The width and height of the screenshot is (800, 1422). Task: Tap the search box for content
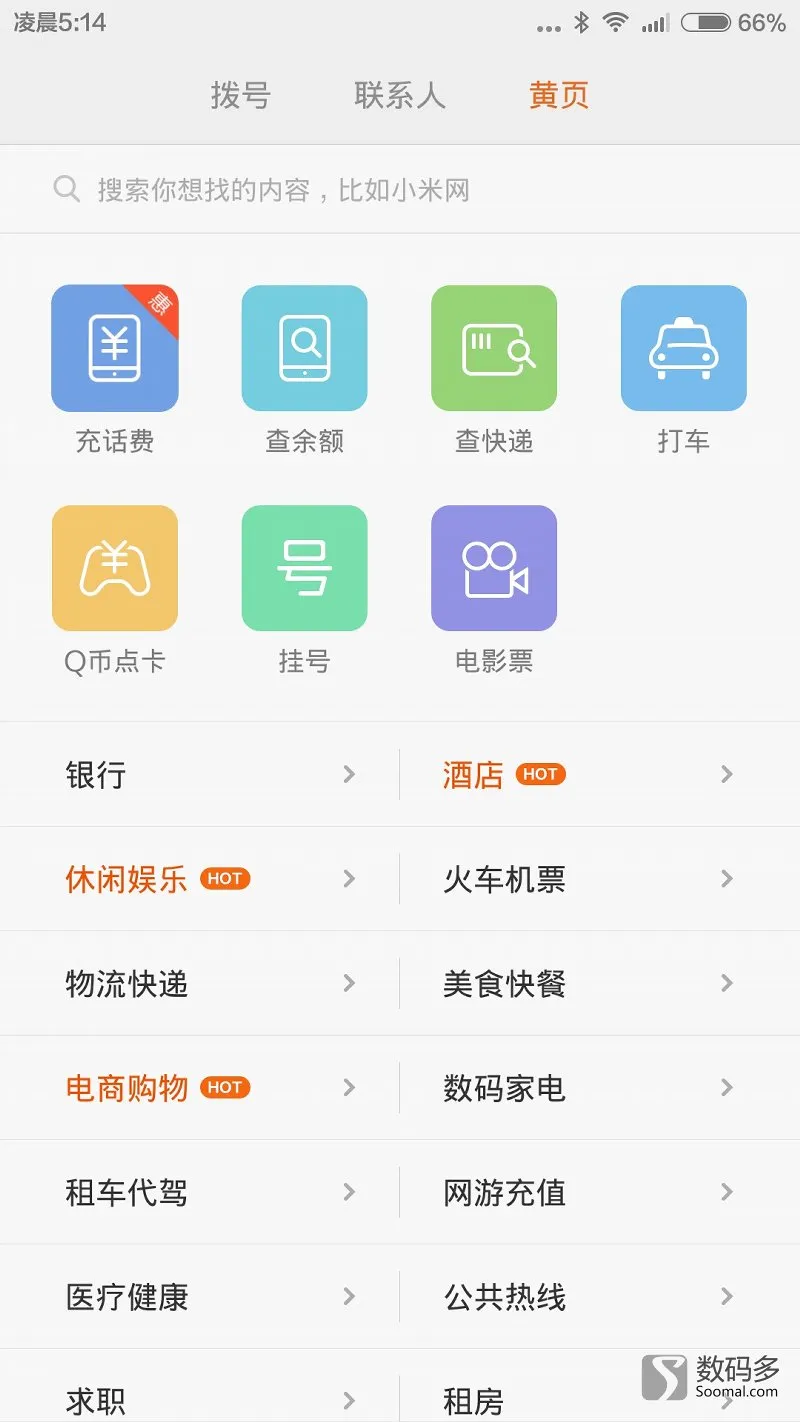tap(400, 189)
